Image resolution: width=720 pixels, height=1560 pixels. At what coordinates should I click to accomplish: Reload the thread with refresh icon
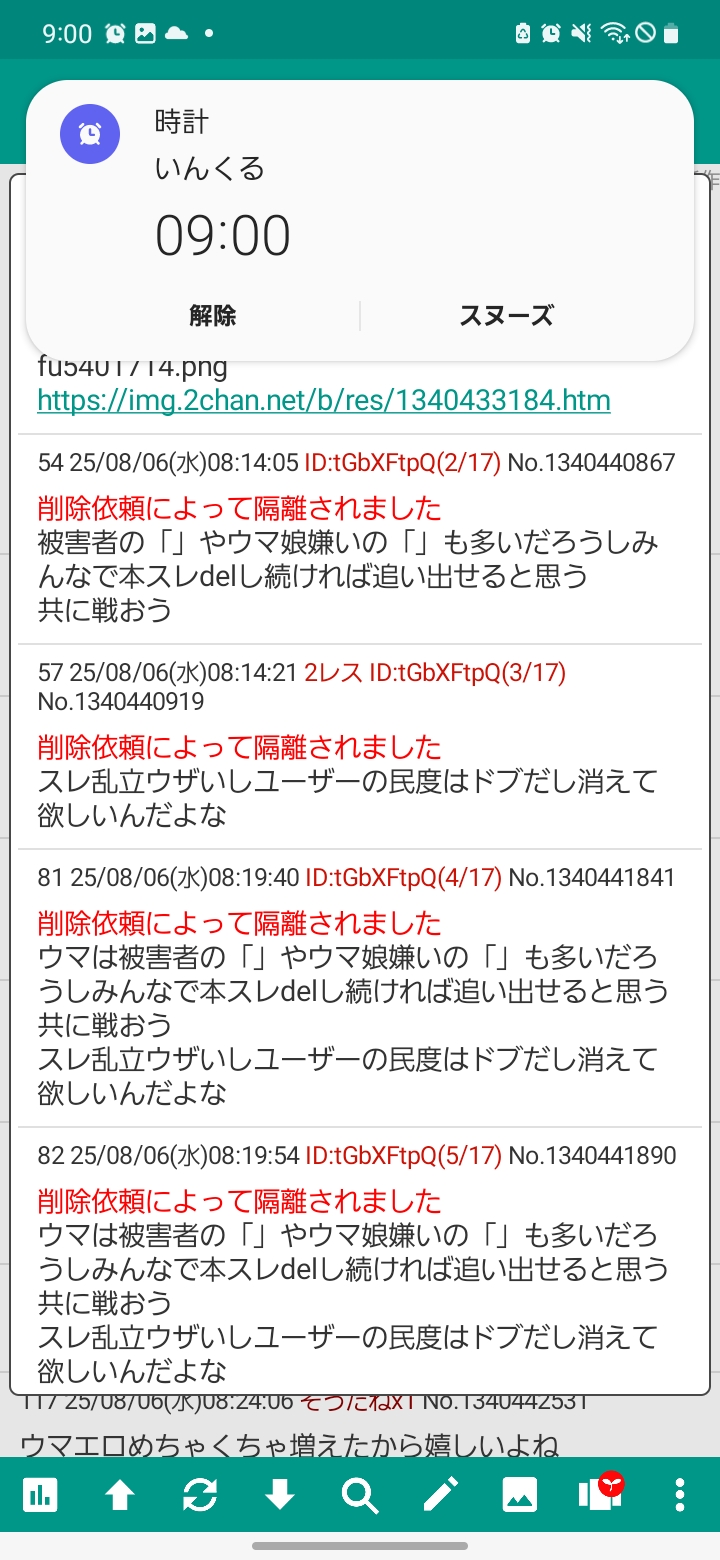[x=200, y=1495]
